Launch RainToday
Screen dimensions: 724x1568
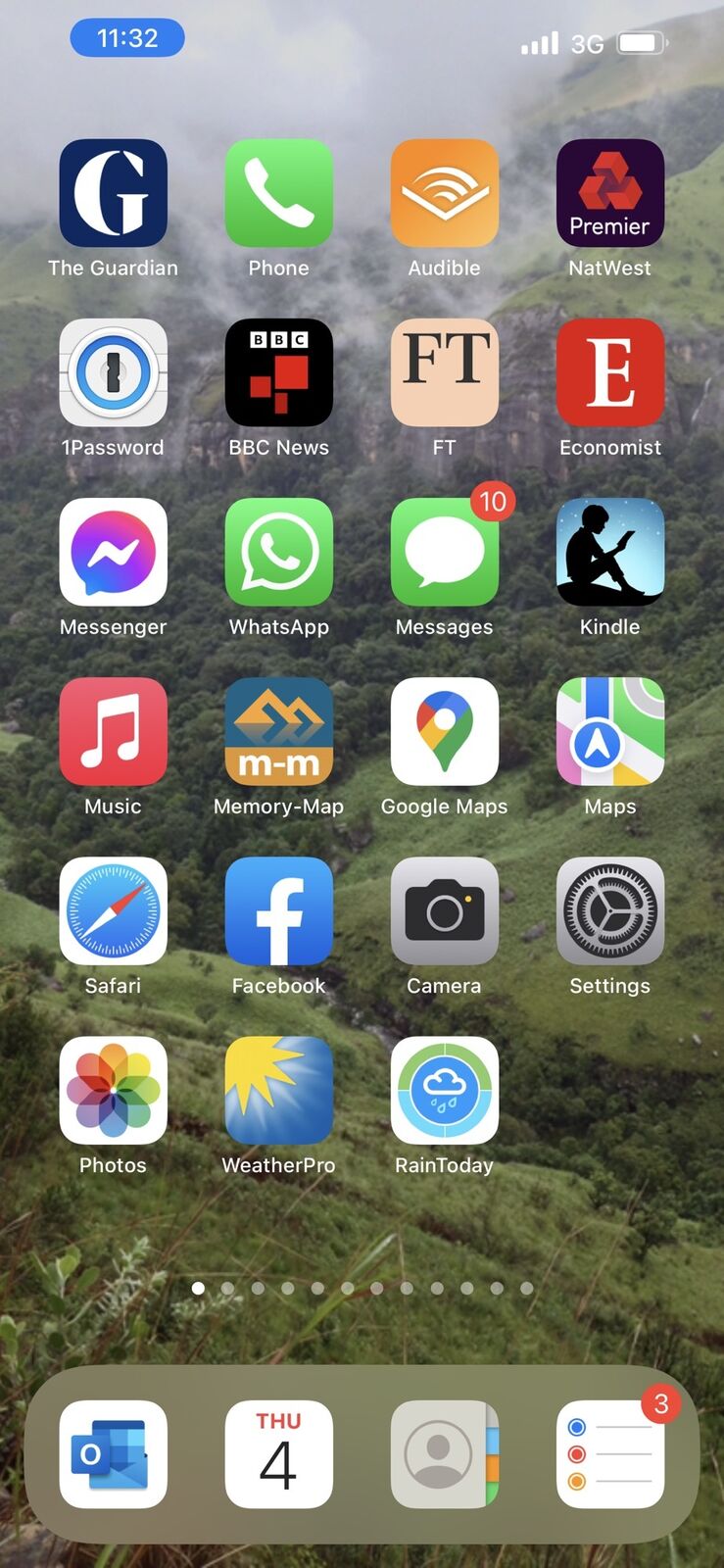(x=444, y=1090)
